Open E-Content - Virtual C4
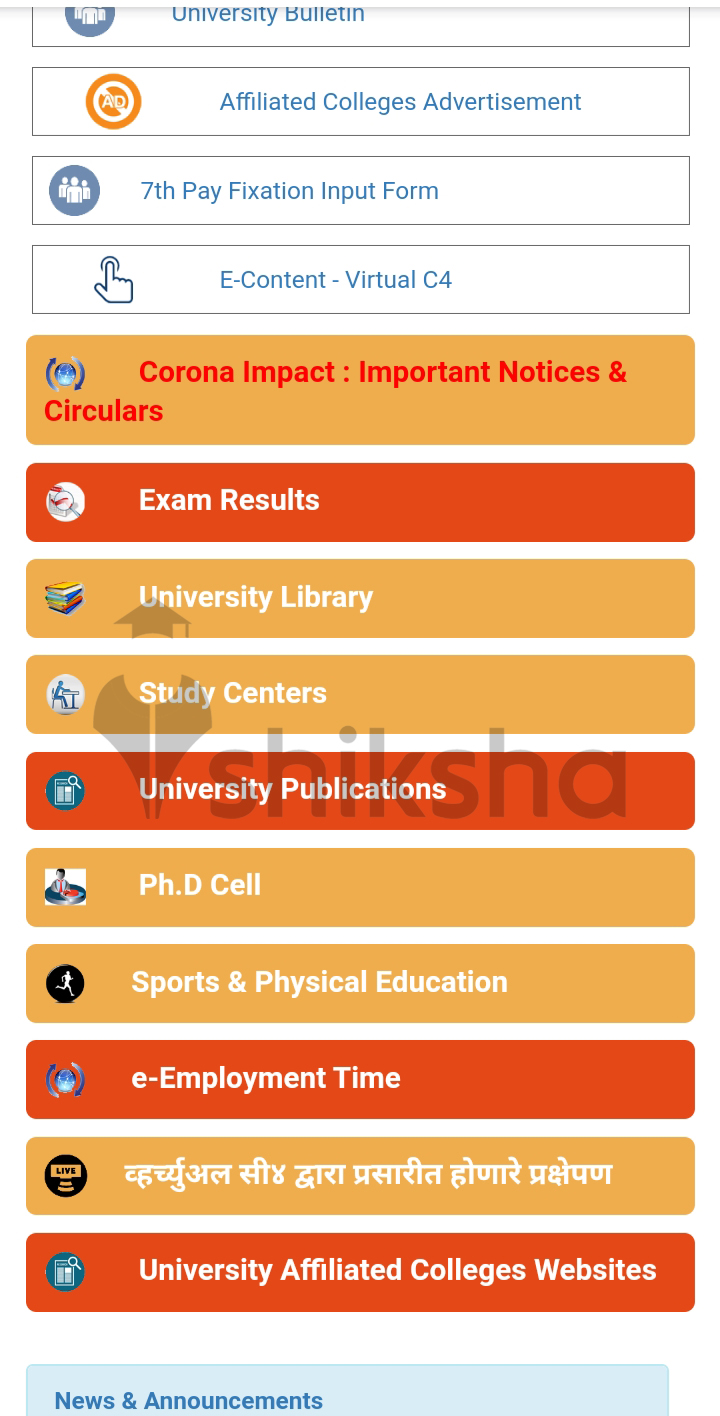 point(336,280)
